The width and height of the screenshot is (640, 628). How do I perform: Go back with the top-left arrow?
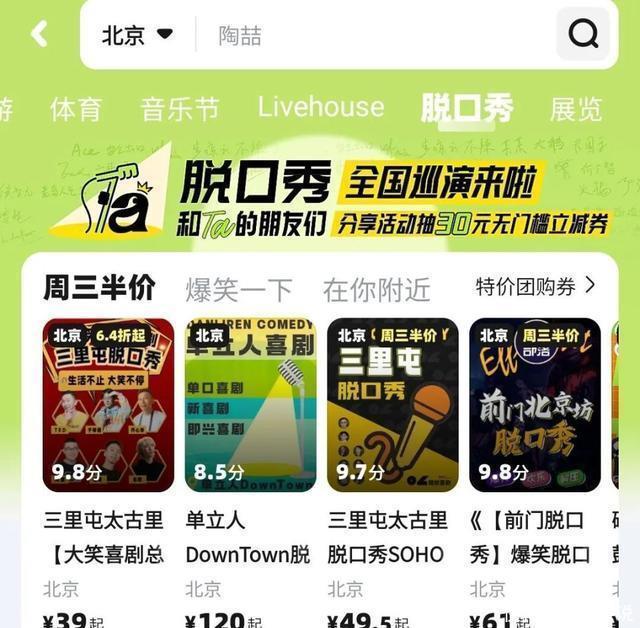pos(38,34)
